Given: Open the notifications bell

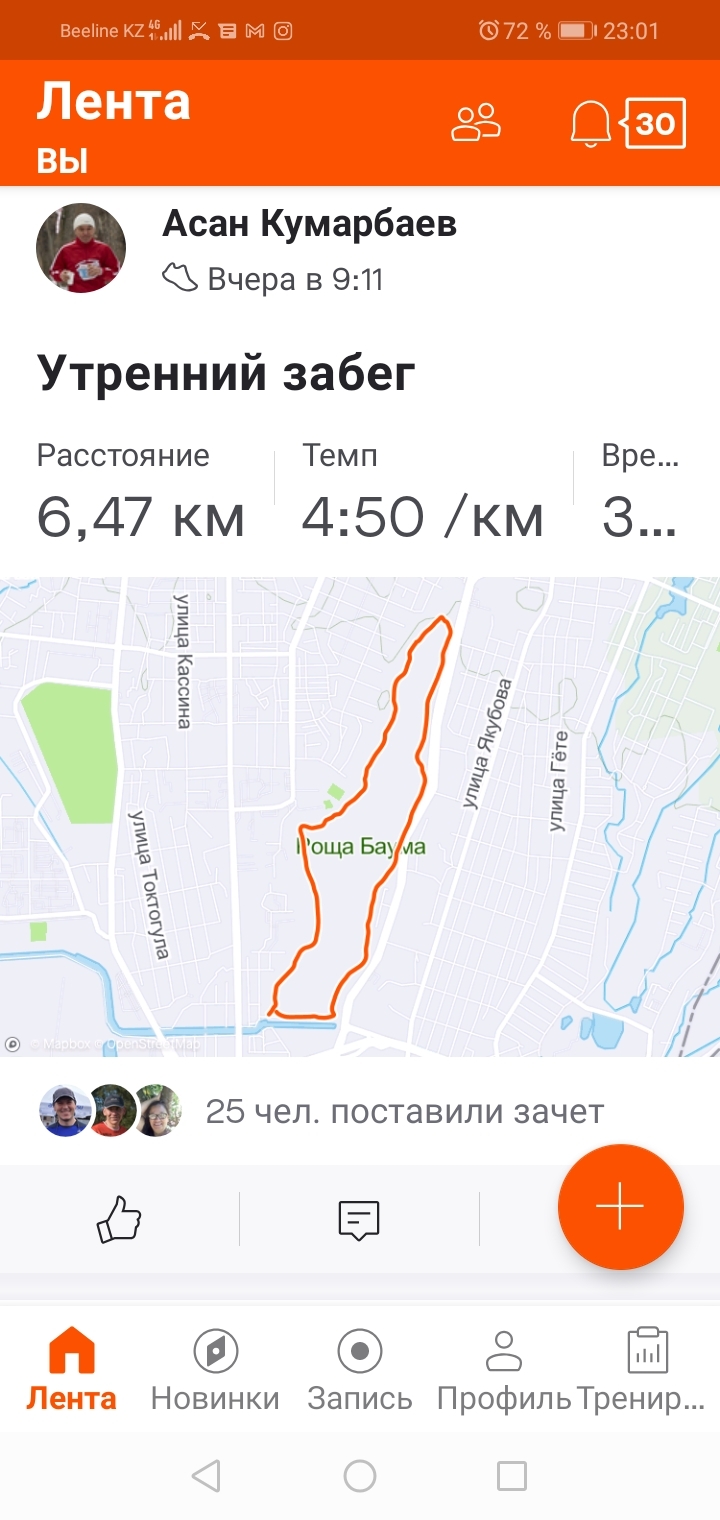Looking at the screenshot, I should point(590,125).
